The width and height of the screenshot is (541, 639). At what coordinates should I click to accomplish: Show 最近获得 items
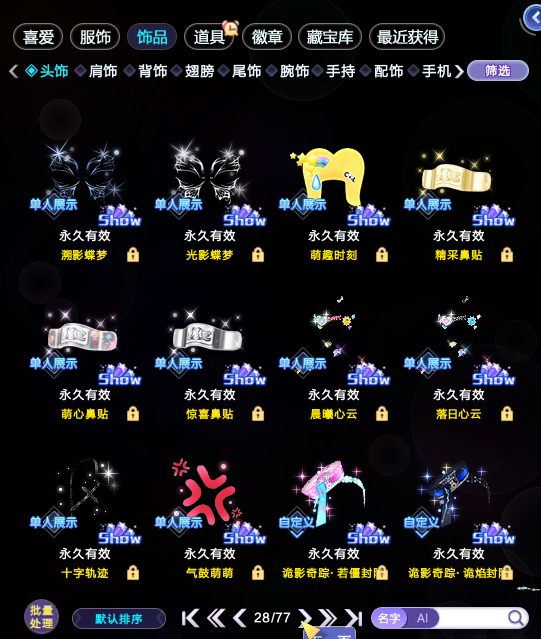[x=407, y=37]
